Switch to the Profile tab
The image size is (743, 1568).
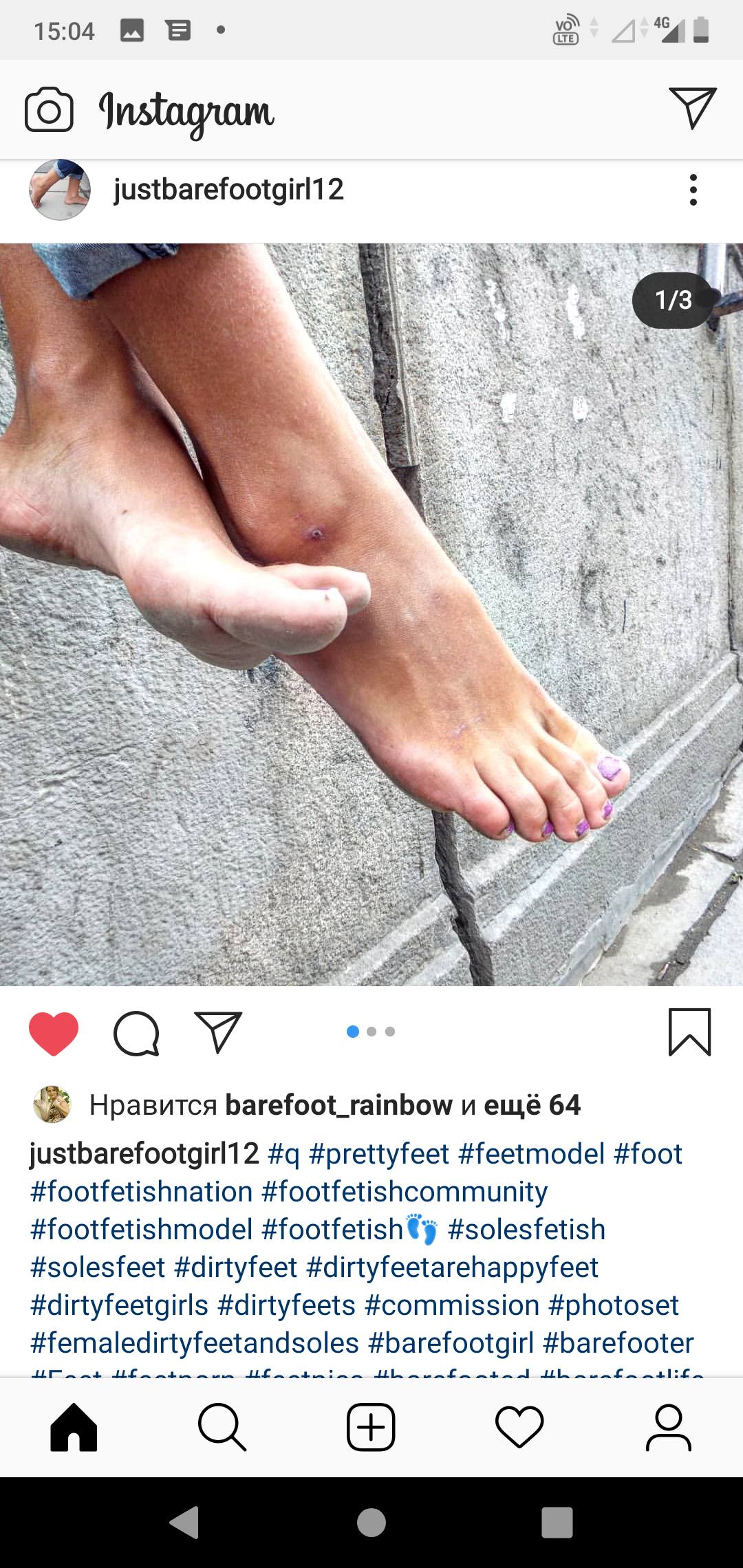[x=668, y=1428]
